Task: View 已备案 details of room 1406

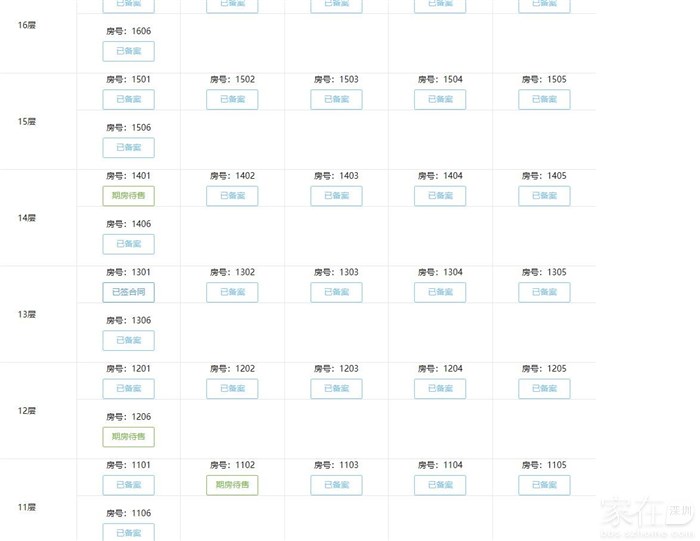Action: point(128,244)
